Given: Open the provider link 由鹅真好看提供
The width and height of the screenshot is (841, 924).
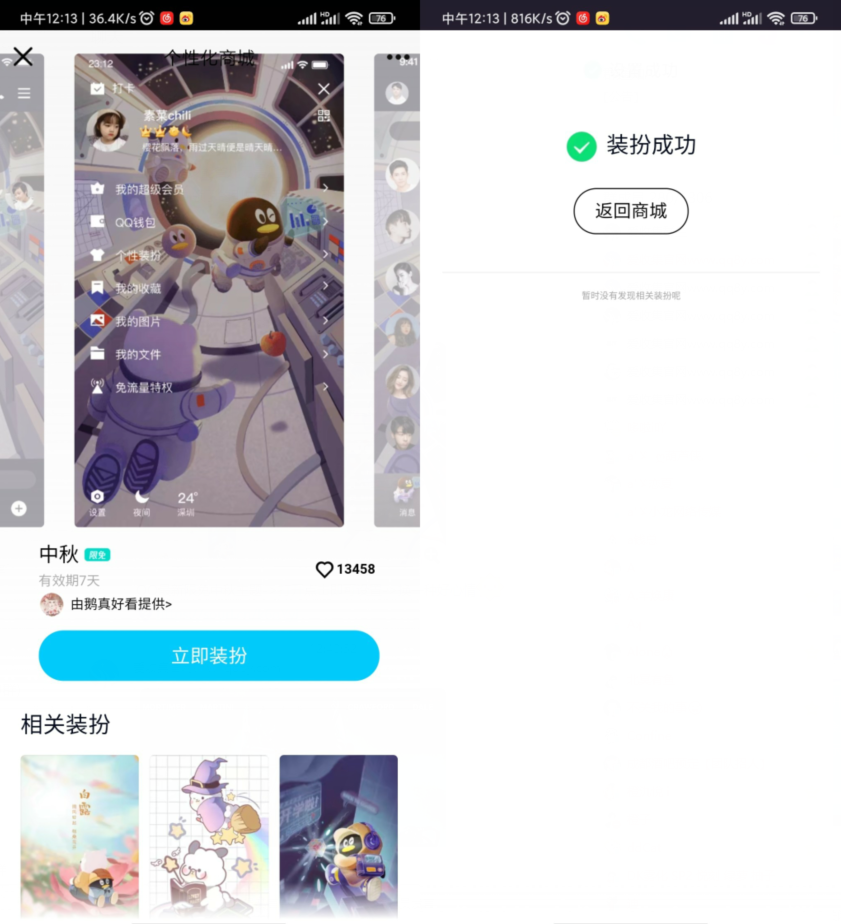Looking at the screenshot, I should click(x=120, y=604).
